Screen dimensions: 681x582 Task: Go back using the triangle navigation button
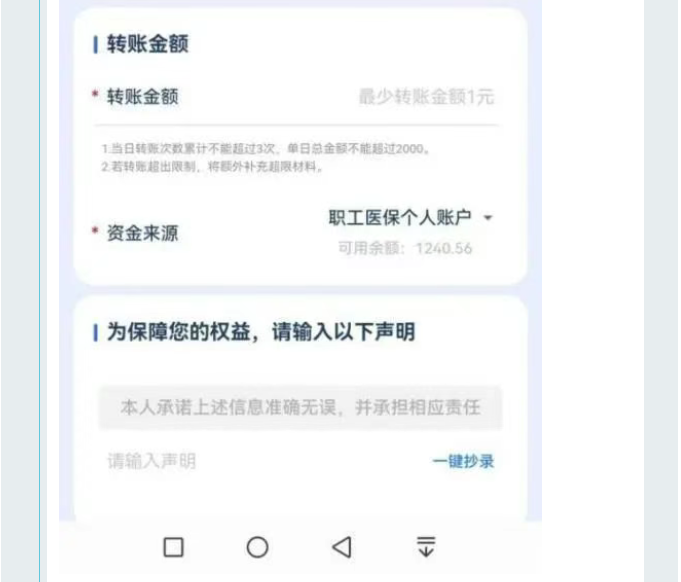[x=341, y=546]
